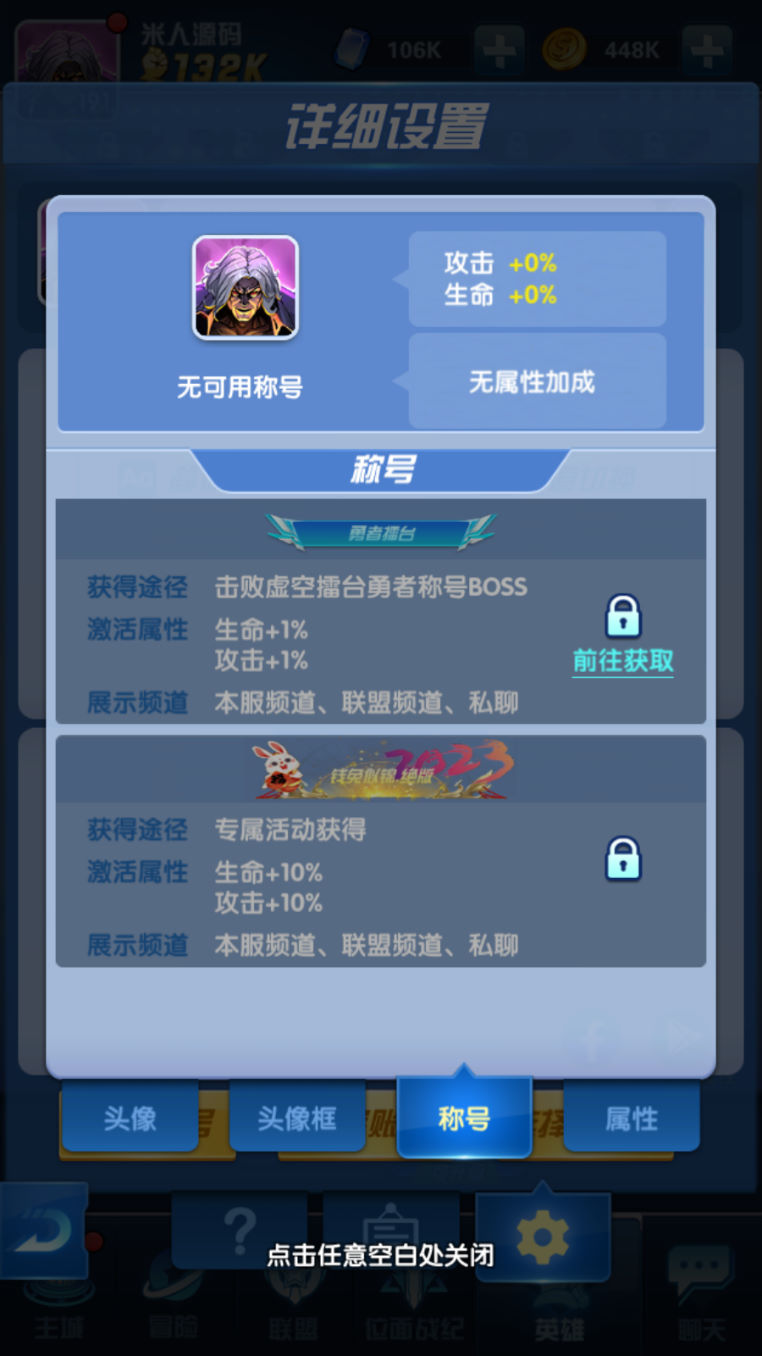Switch to the 头像 tab

(x=130, y=1118)
